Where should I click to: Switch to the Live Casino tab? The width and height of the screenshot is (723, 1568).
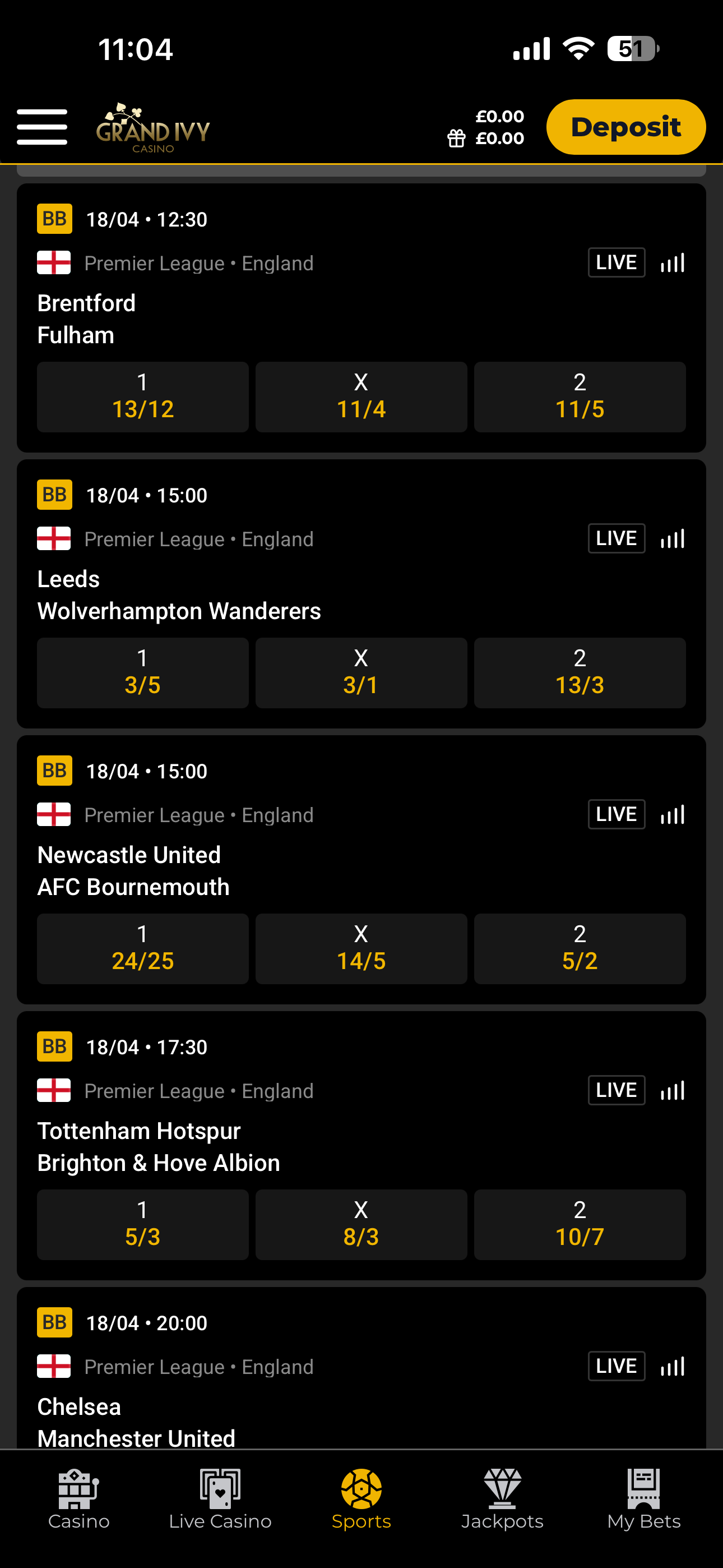tap(220, 1498)
